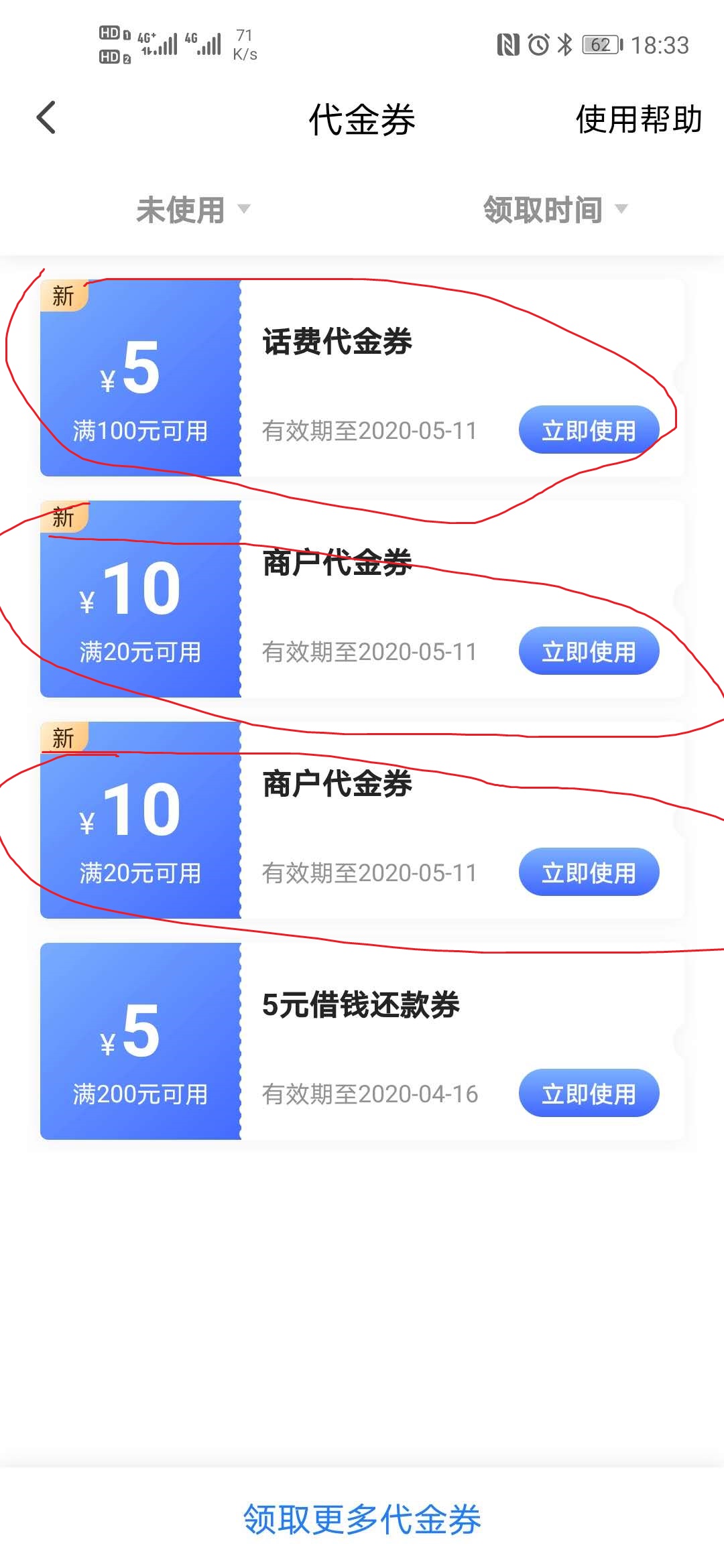
Task: Use the 话费代金券 coupon now
Action: coord(589,430)
